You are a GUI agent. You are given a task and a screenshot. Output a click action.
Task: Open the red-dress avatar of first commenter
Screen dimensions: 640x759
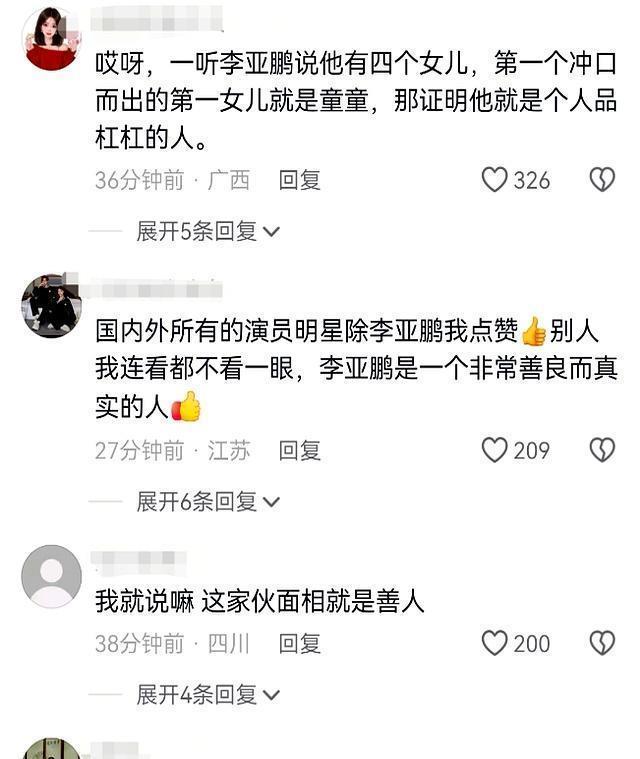pos(50,39)
